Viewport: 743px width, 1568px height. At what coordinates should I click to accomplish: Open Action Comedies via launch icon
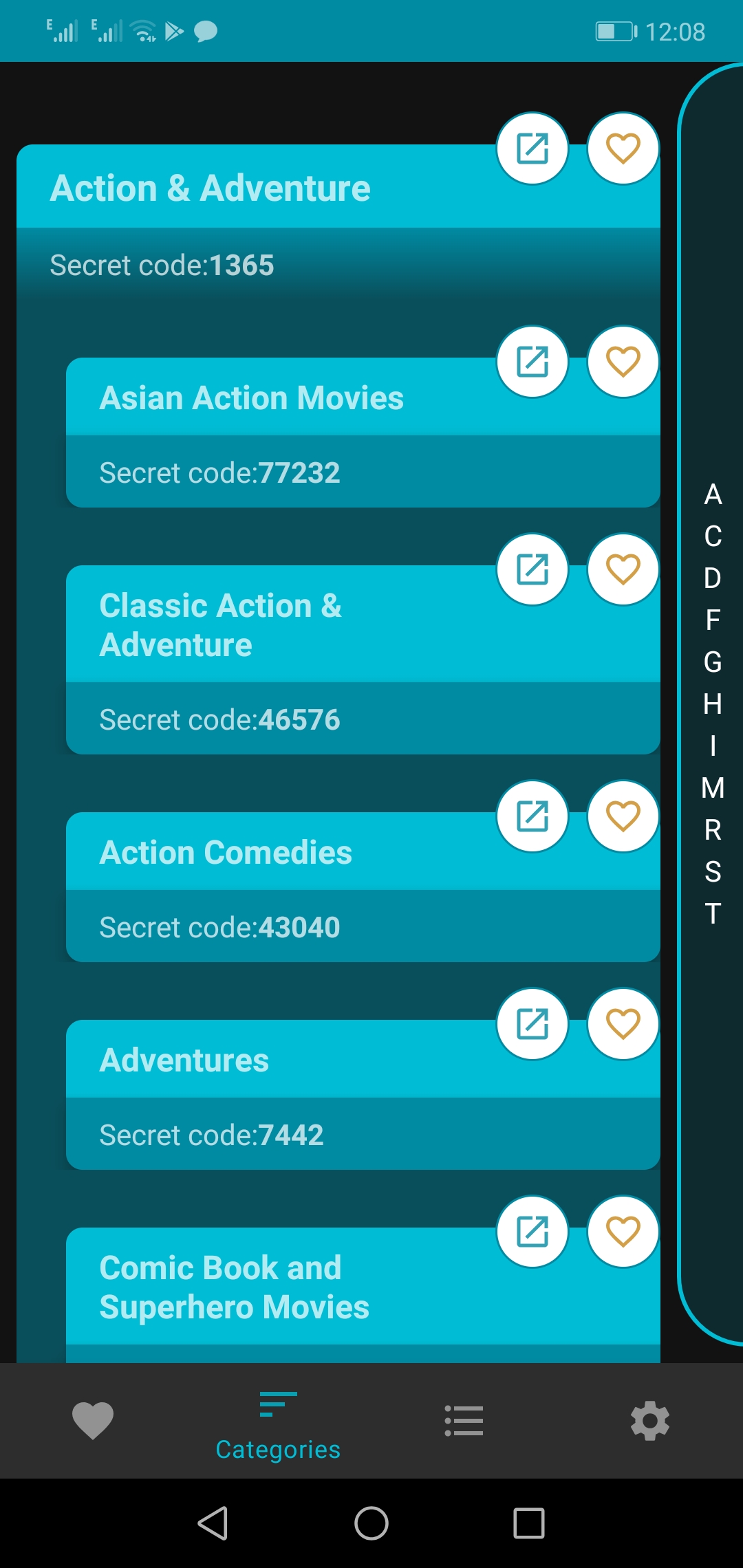(532, 816)
